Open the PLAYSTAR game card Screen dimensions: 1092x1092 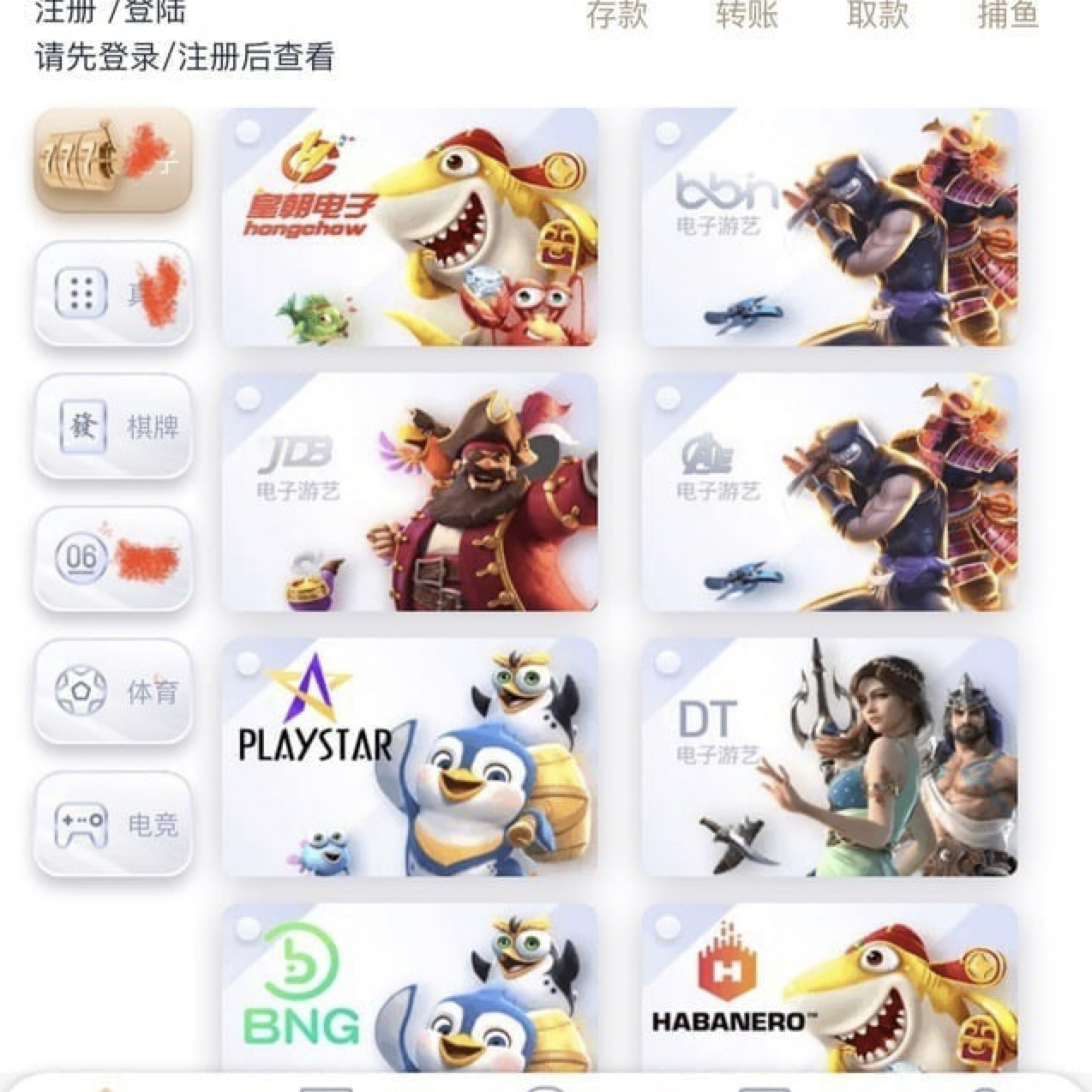[x=410, y=757]
